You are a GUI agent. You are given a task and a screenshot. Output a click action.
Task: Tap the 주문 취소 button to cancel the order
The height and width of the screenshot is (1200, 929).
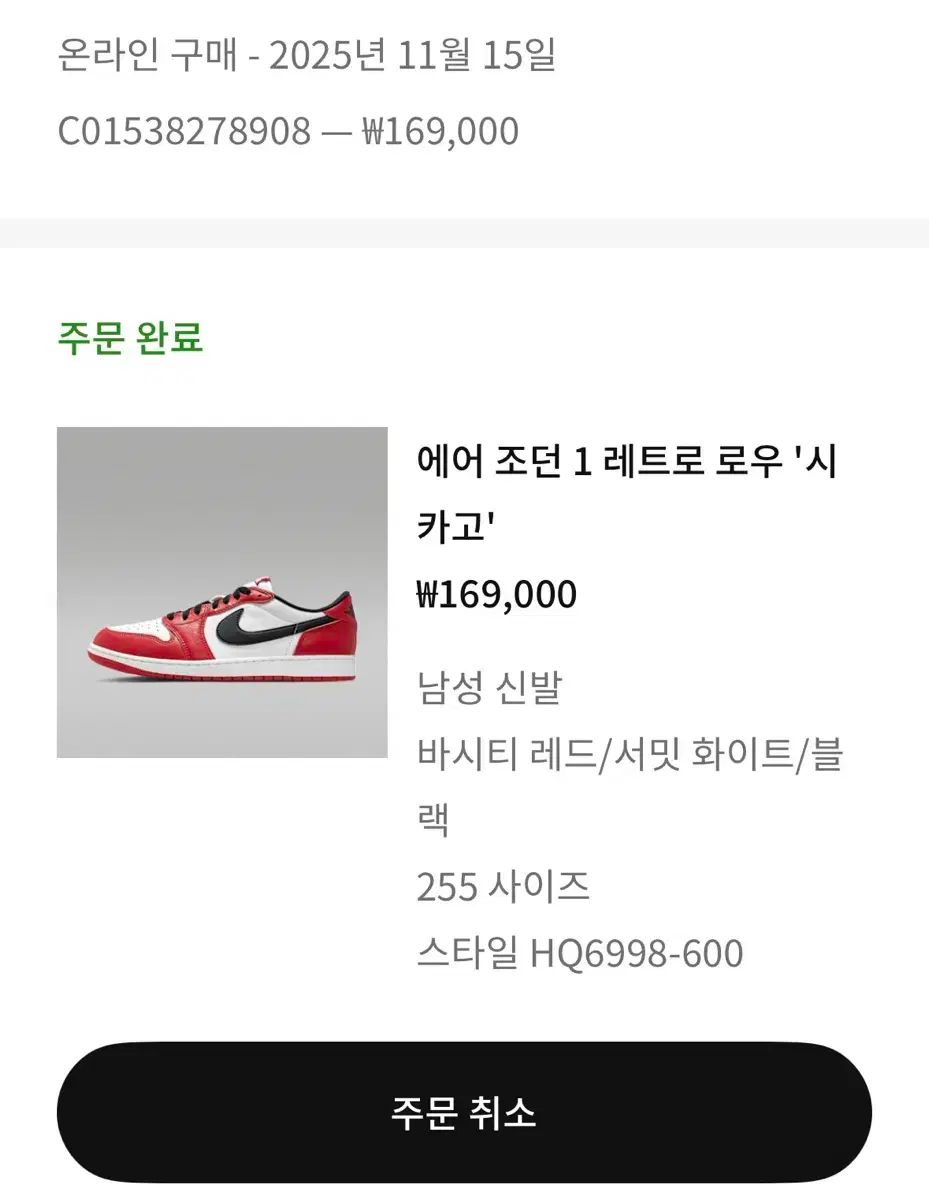(464, 1112)
